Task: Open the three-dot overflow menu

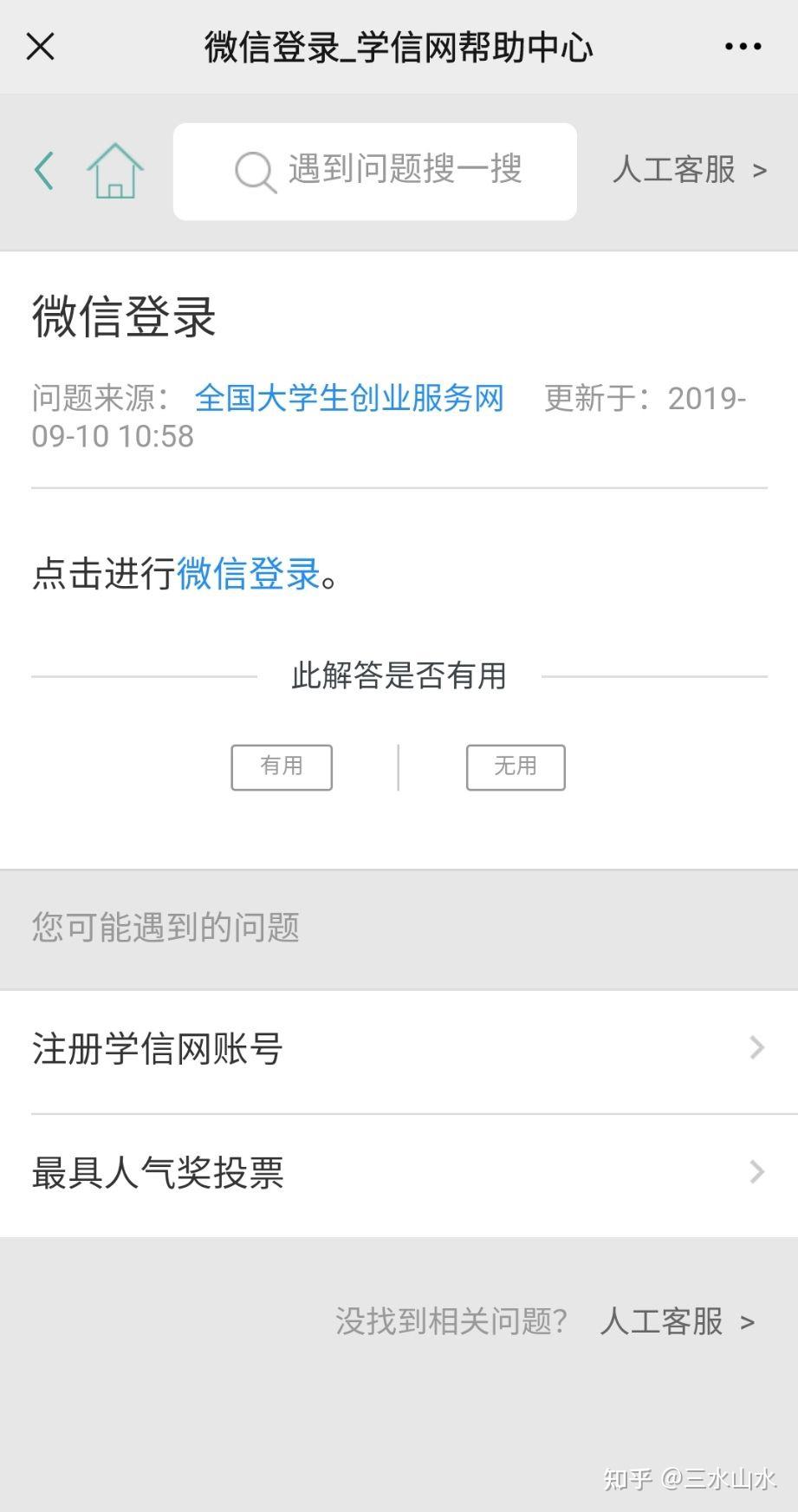Action: [x=743, y=47]
